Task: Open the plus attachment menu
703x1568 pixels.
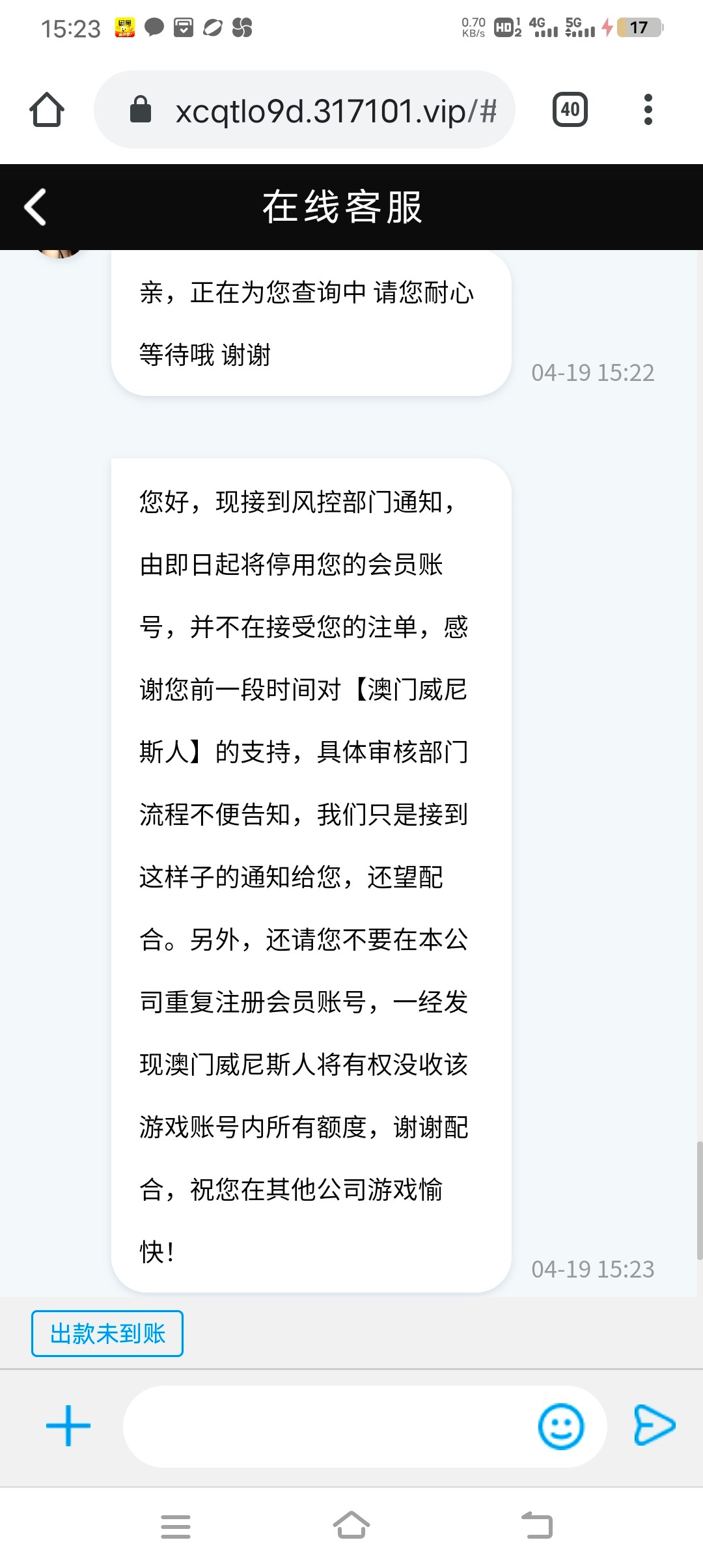Action: pos(68,1426)
